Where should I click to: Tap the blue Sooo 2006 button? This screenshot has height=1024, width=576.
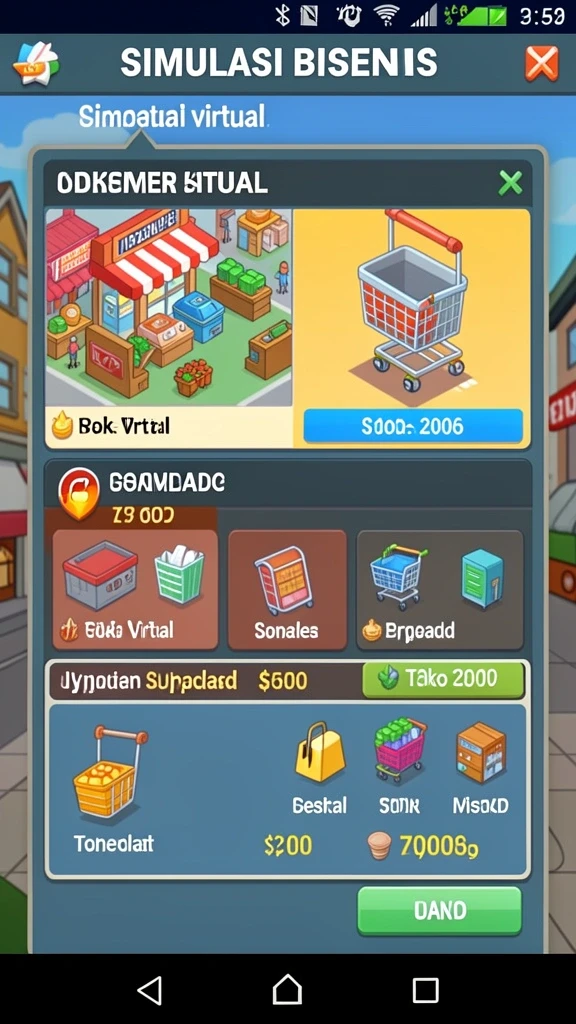(x=413, y=426)
